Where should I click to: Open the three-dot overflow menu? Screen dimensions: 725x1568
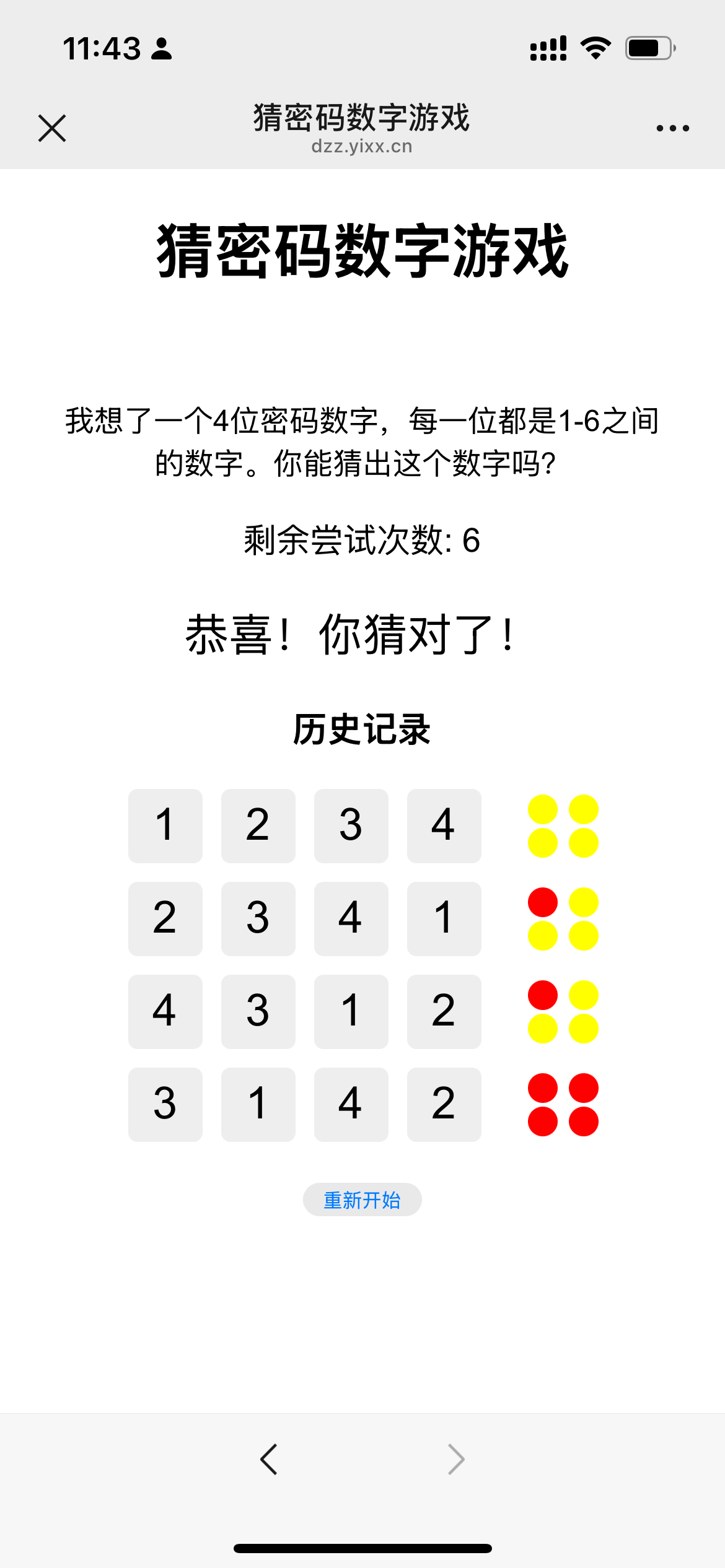(x=672, y=128)
